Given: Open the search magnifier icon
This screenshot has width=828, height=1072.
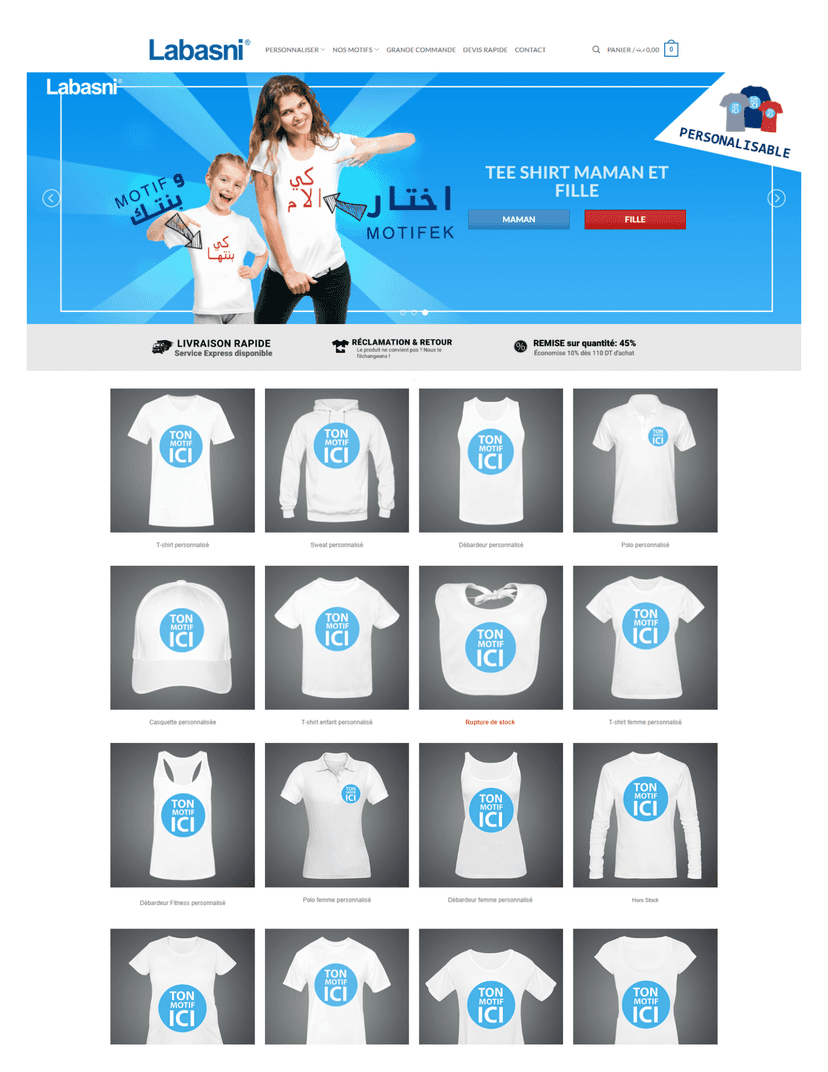Looking at the screenshot, I should (596, 49).
